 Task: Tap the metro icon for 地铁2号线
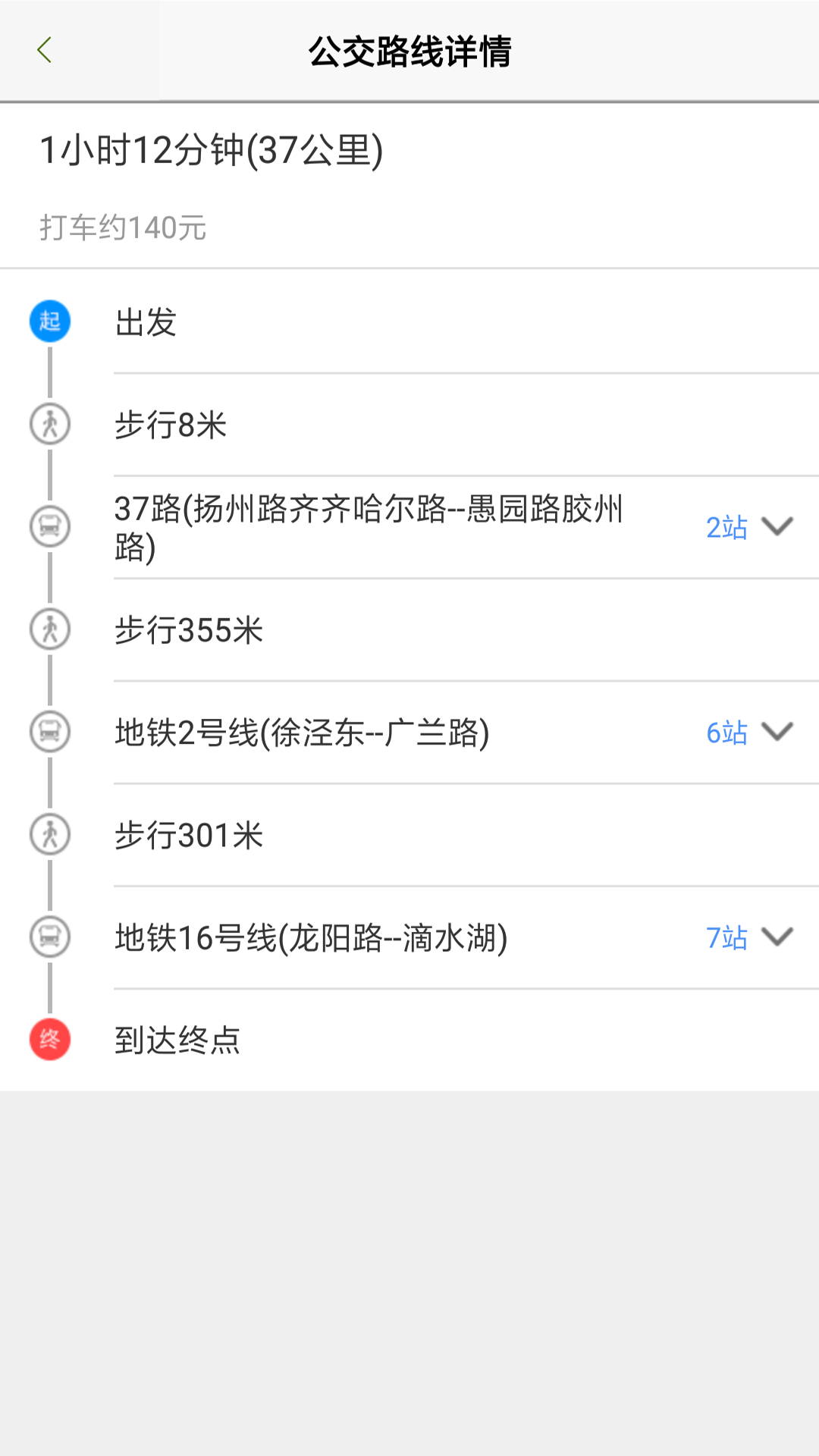tap(49, 733)
